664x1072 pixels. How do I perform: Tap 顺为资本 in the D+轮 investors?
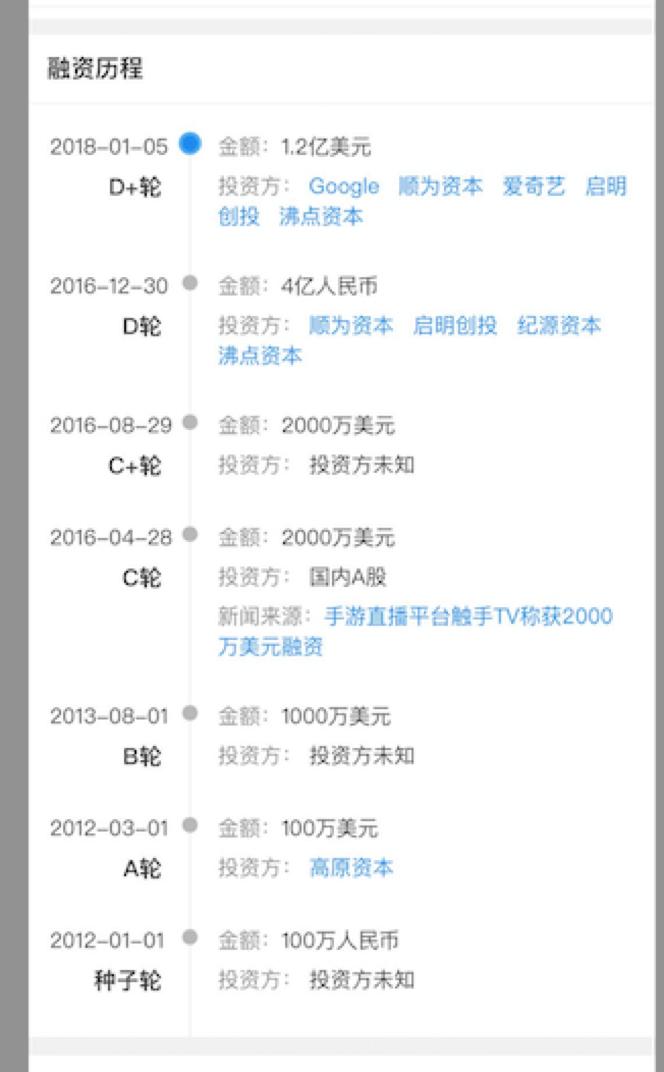click(x=440, y=186)
